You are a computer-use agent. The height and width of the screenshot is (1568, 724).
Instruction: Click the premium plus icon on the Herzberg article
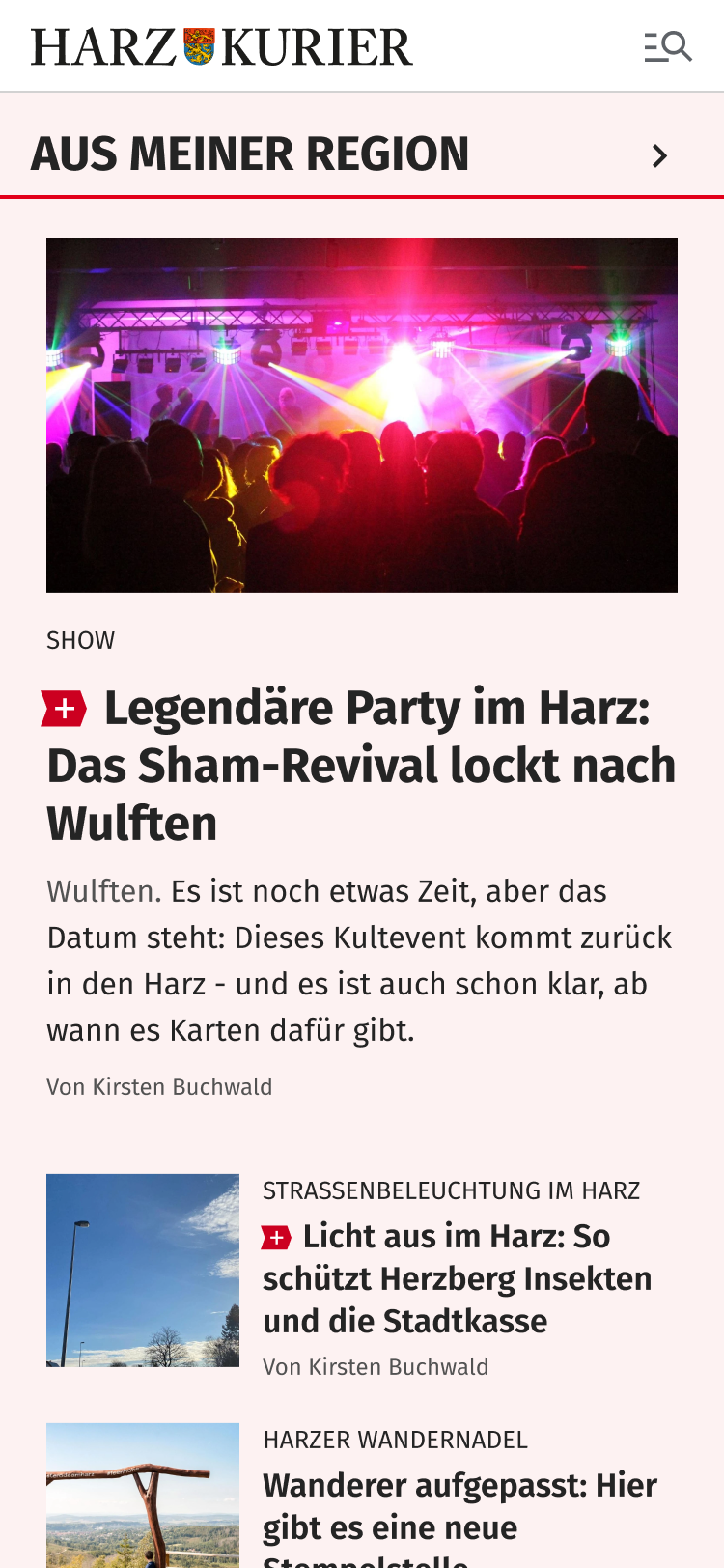pos(275,1236)
